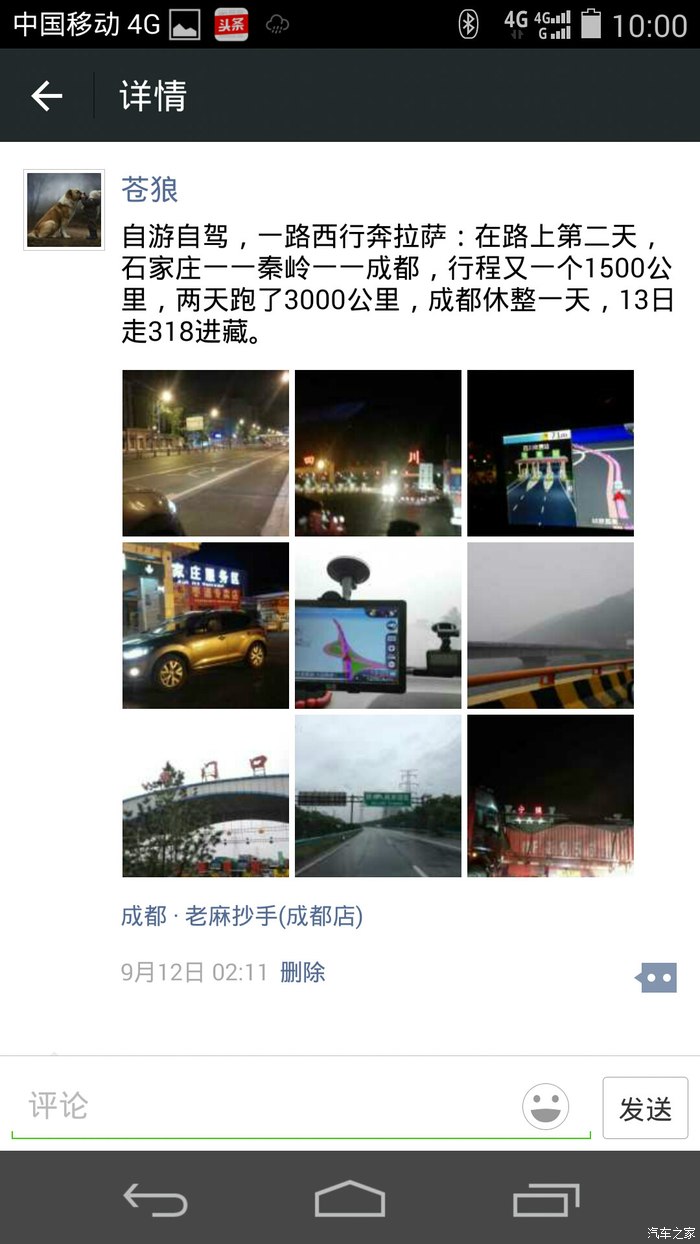Send the comment with 发送
This screenshot has width=700, height=1244.
point(645,1108)
